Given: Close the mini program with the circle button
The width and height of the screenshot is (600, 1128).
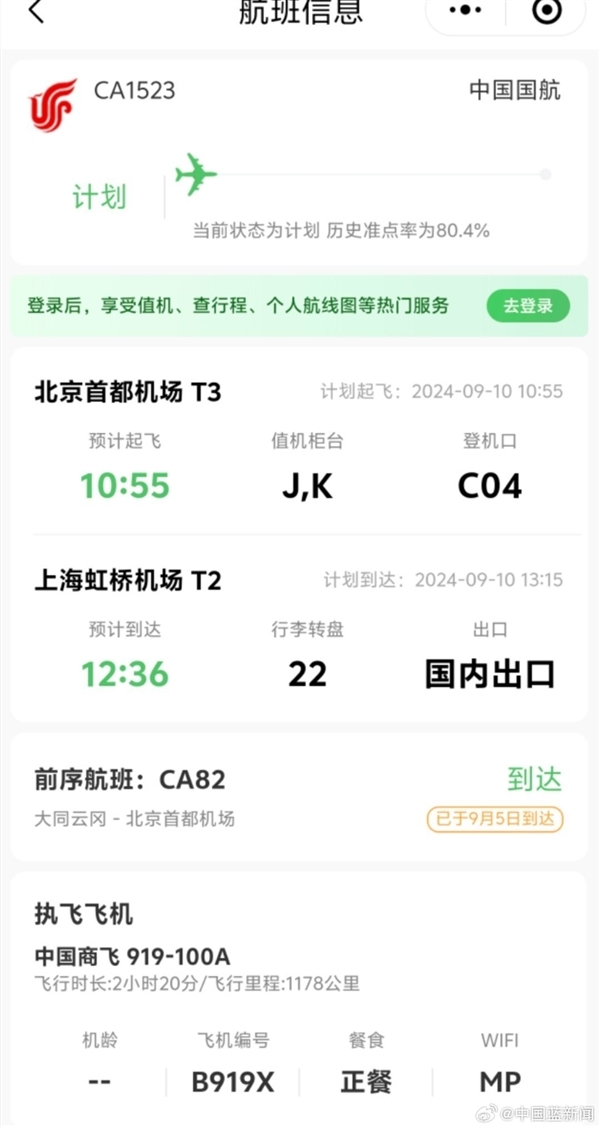Looking at the screenshot, I should point(546,11).
